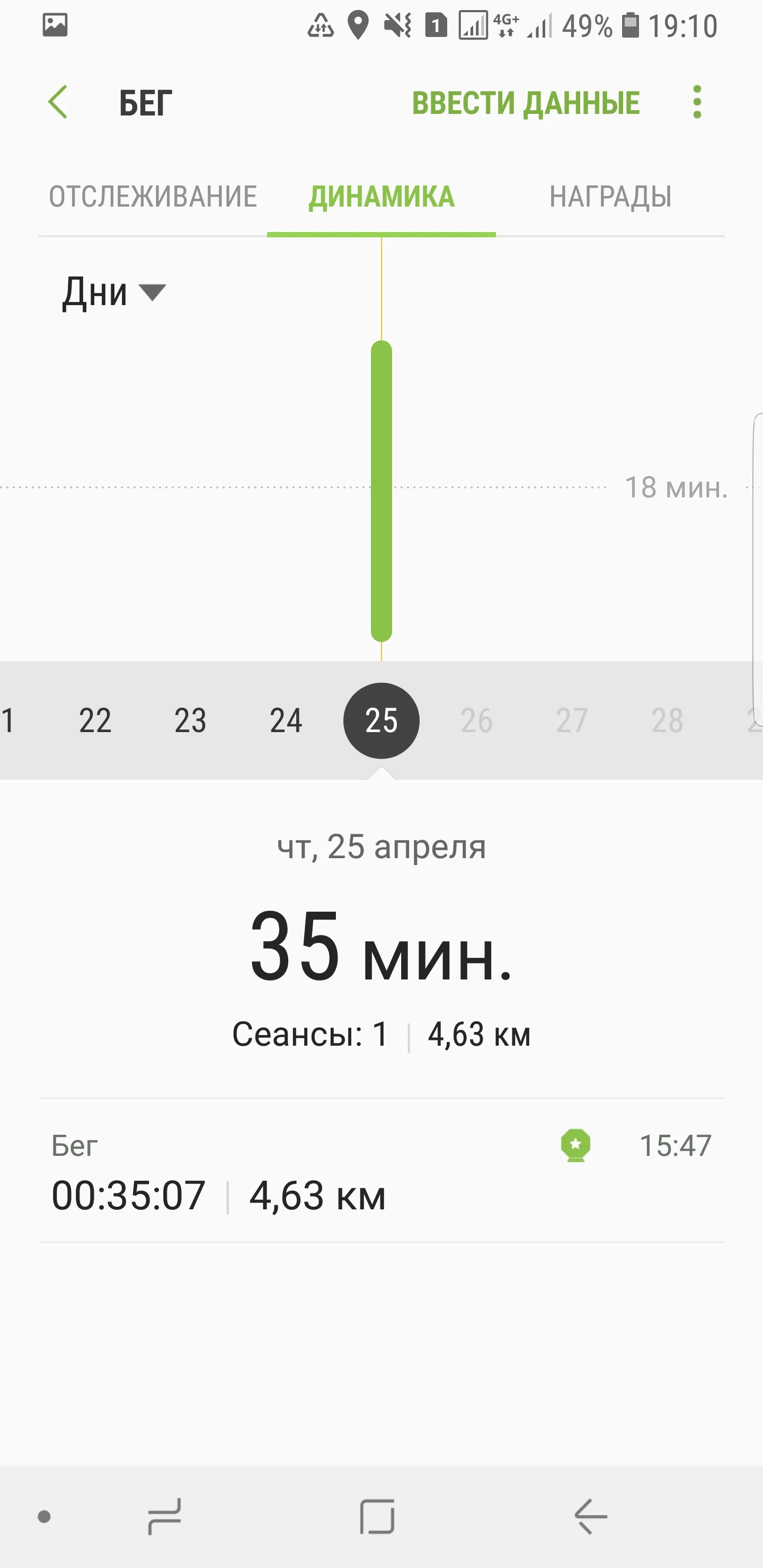The image size is (763, 1568).
Task: Go back from the Бег screen
Action: click(x=58, y=102)
